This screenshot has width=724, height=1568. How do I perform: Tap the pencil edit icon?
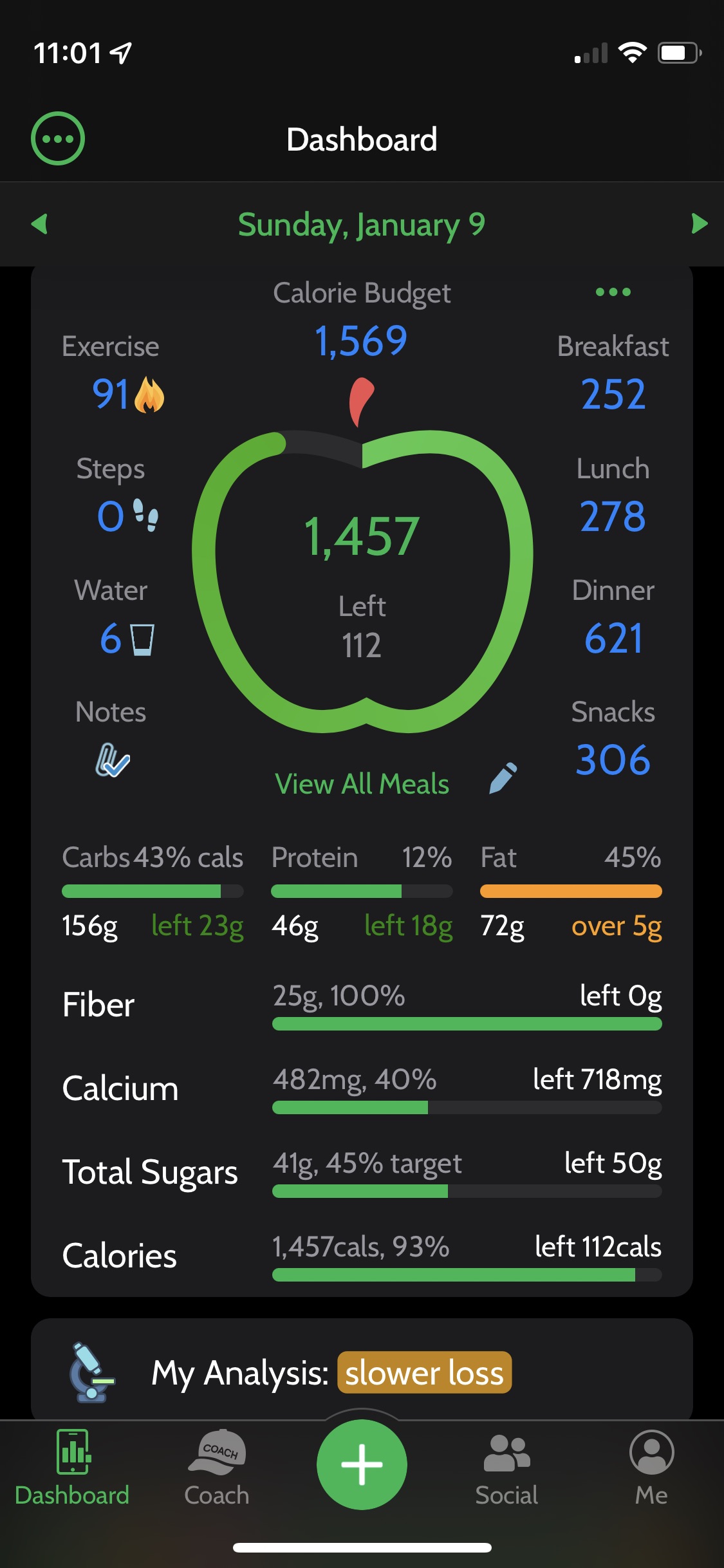(x=503, y=778)
